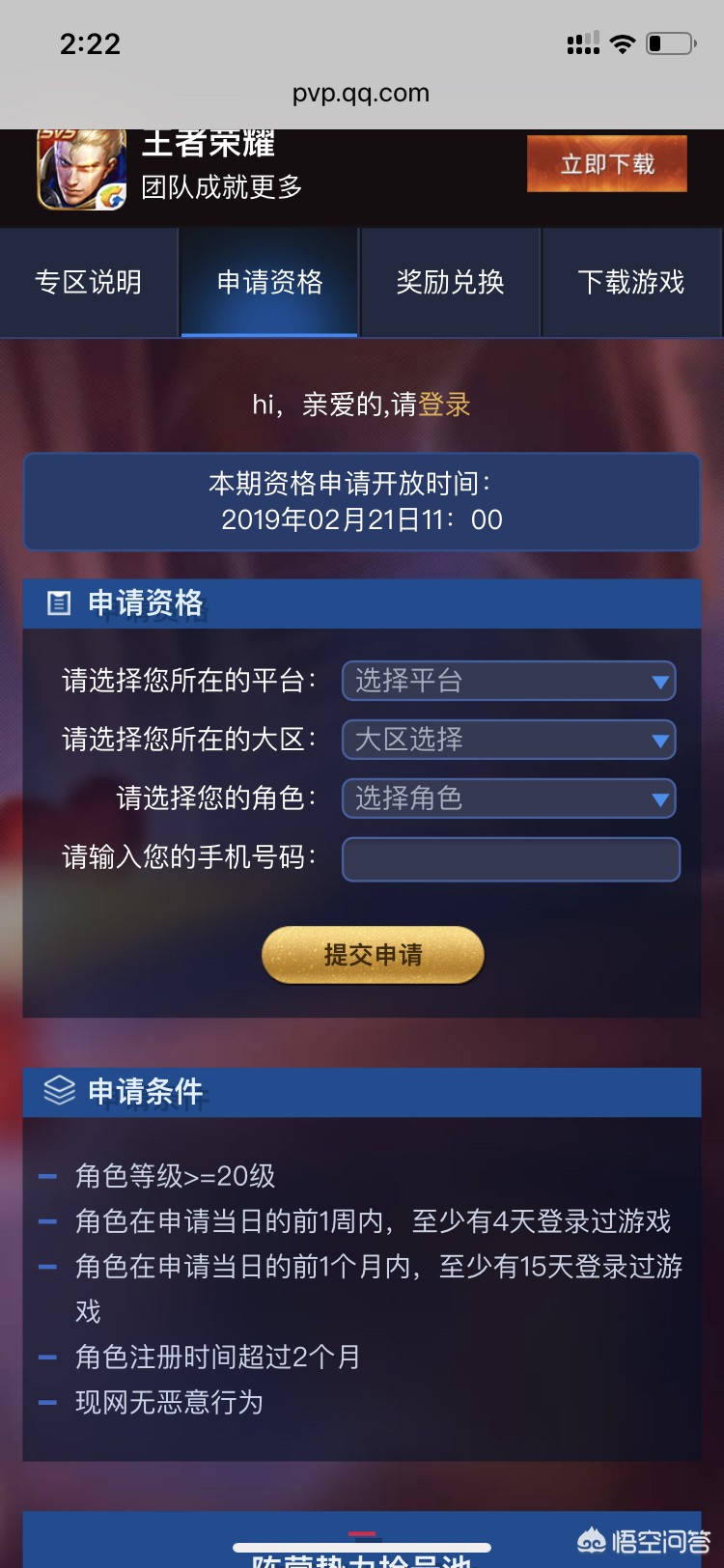The height and width of the screenshot is (1568, 724).
Task: Go to the 下载游戏 tab
Action: 631,282
